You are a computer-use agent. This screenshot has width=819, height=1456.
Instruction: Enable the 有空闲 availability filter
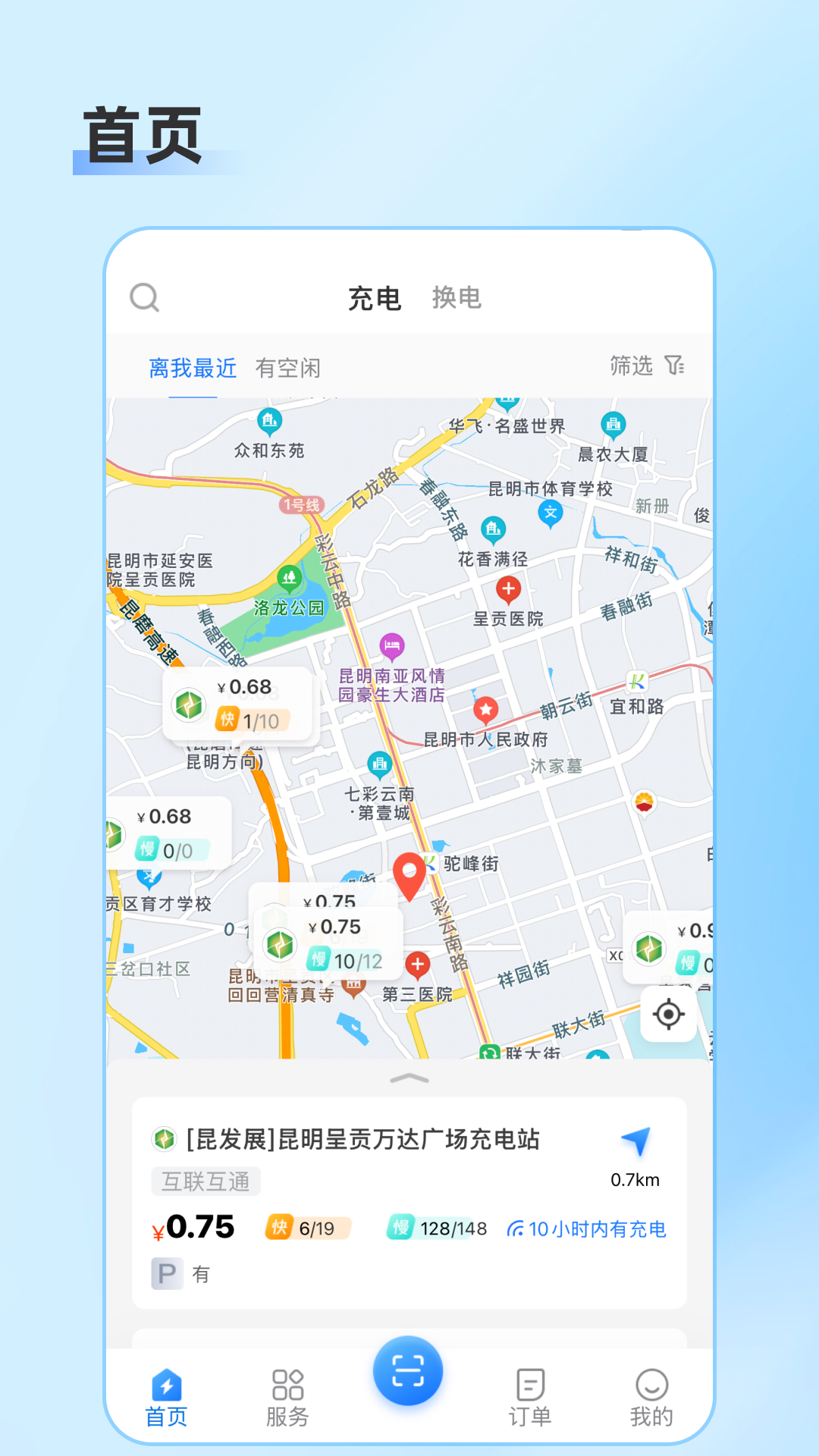pos(289,369)
